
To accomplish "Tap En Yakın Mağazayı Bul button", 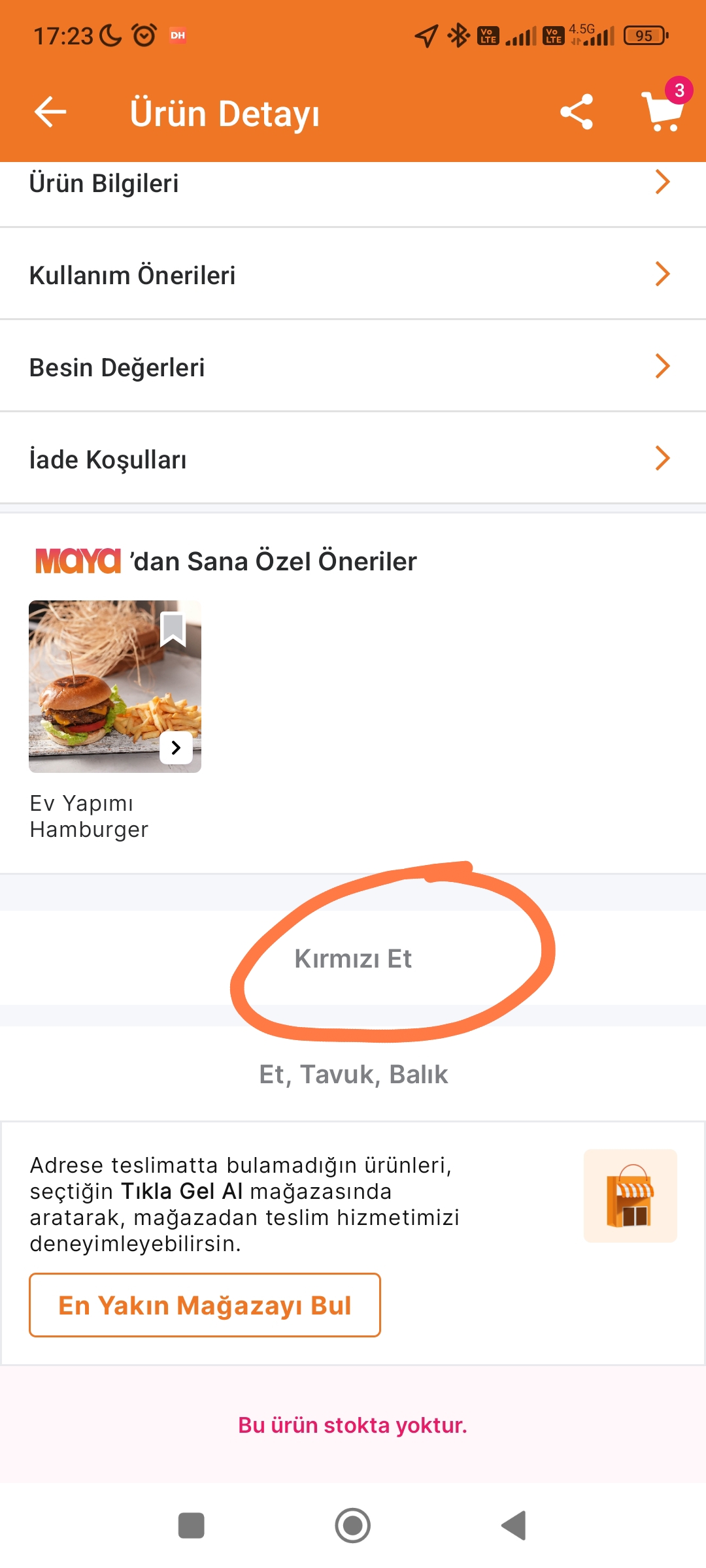I will coord(205,1305).
